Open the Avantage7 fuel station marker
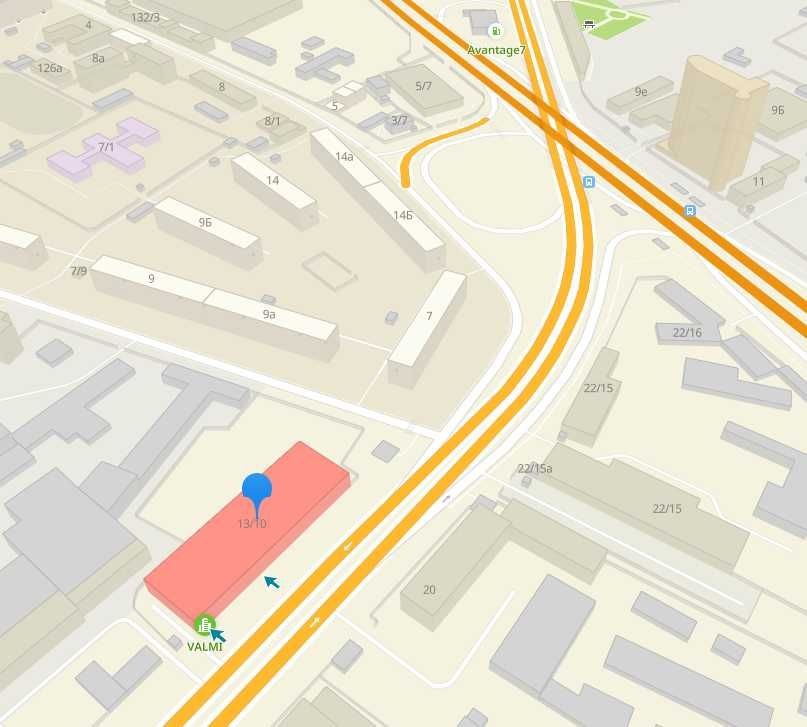The image size is (807, 727). (x=496, y=31)
